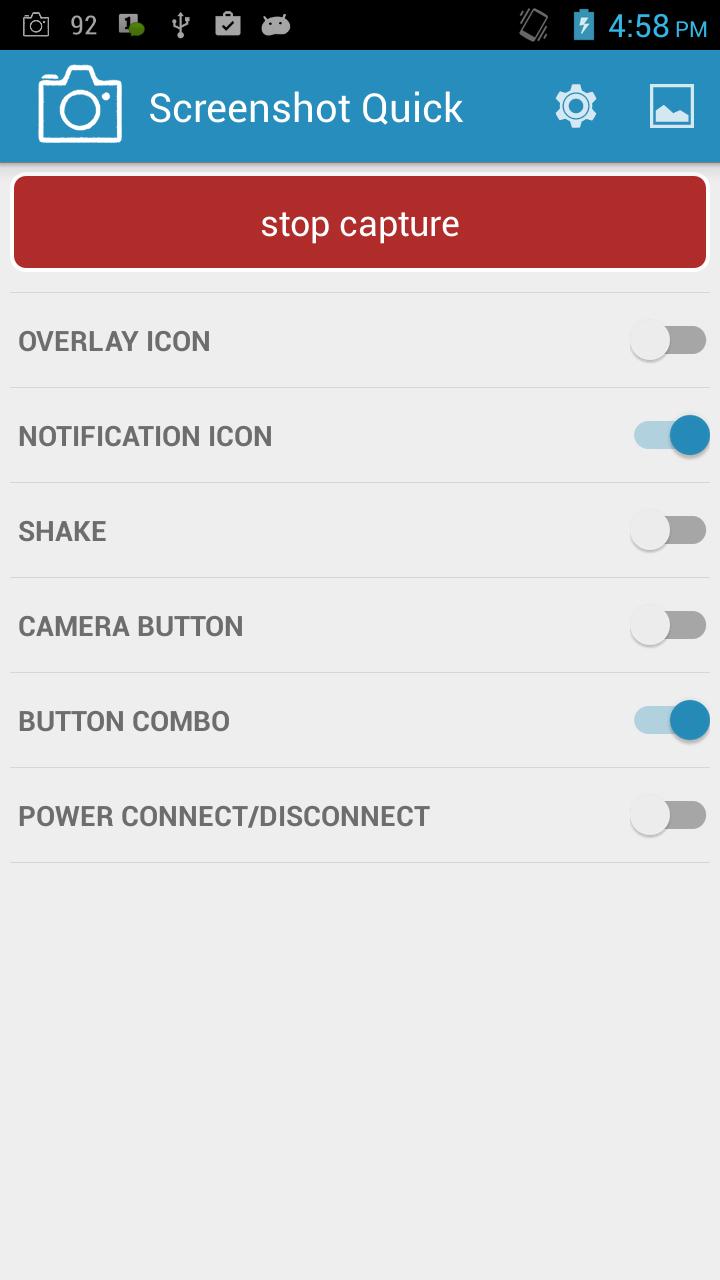Enable the Shake trigger switch
The width and height of the screenshot is (720, 1280).
click(x=668, y=531)
